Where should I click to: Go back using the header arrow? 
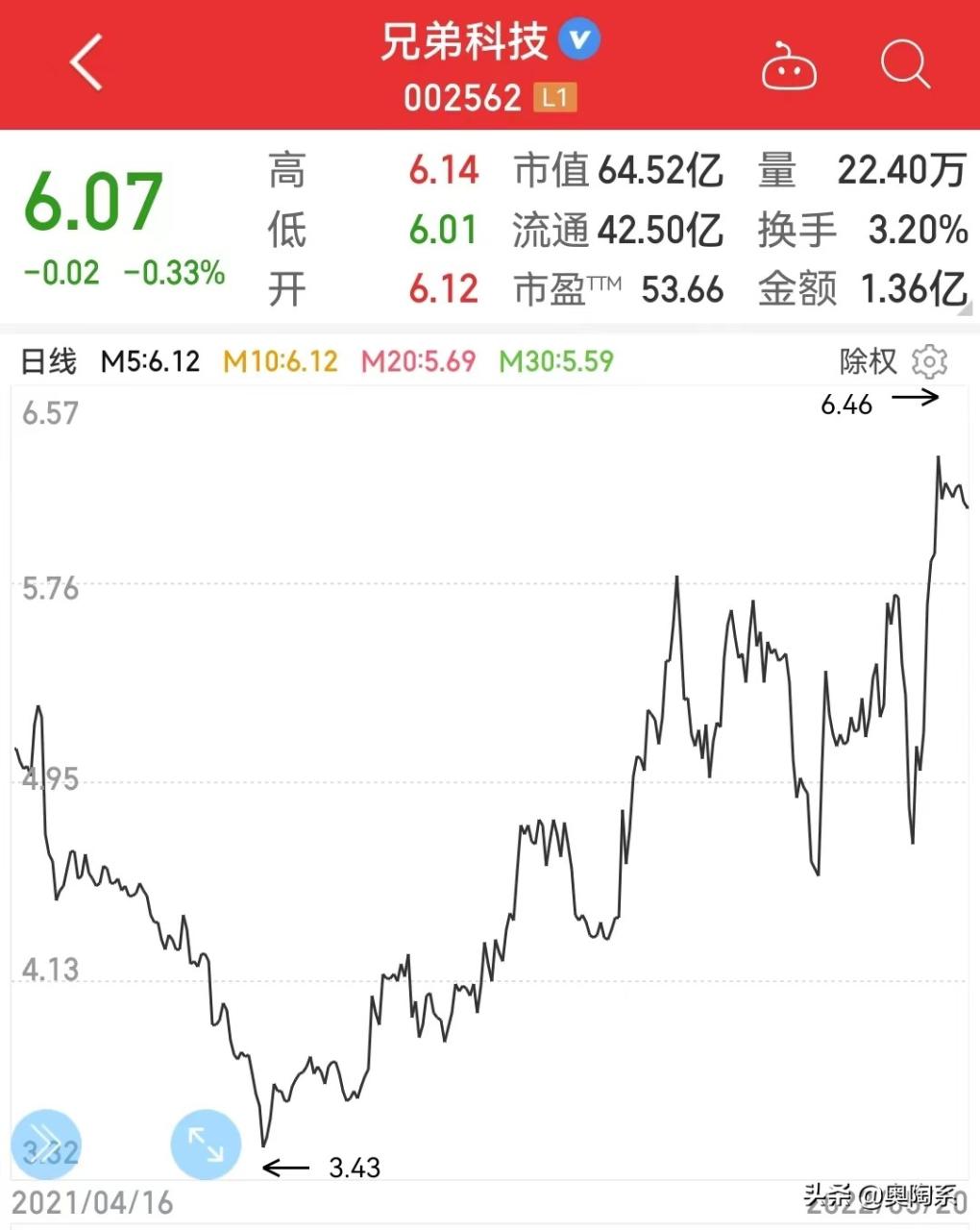click(86, 63)
